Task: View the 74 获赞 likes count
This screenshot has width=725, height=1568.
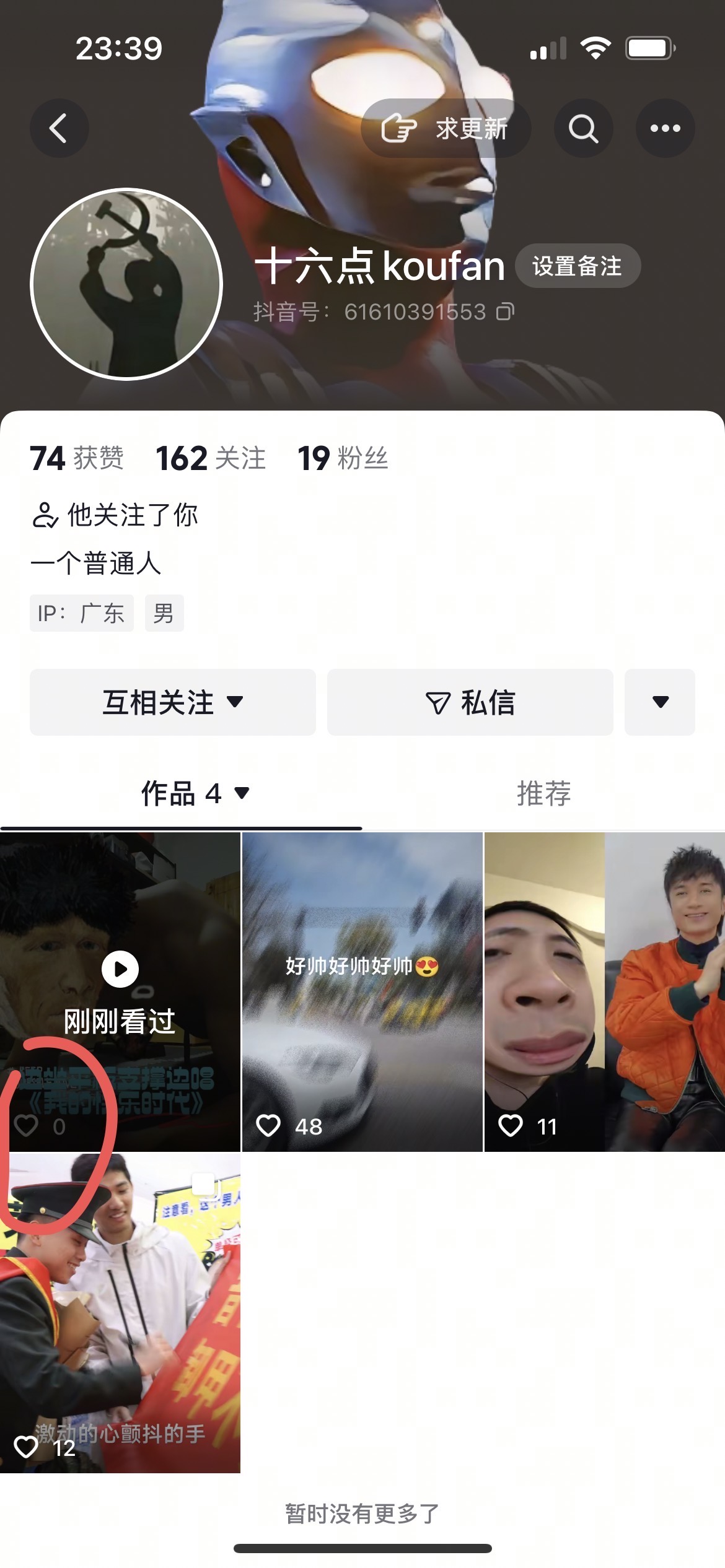Action: (x=77, y=458)
